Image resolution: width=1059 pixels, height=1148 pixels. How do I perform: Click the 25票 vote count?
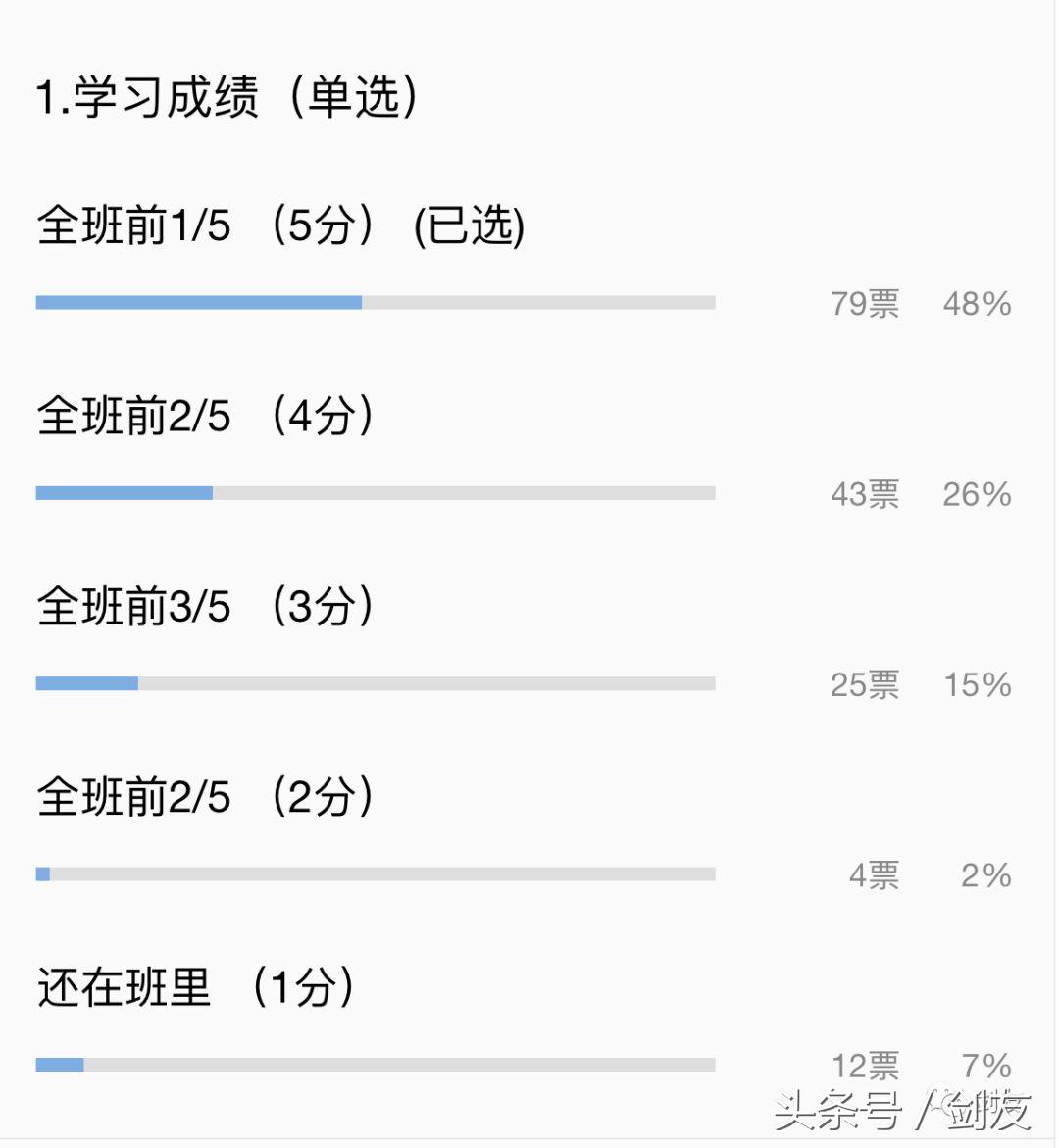coord(866,686)
